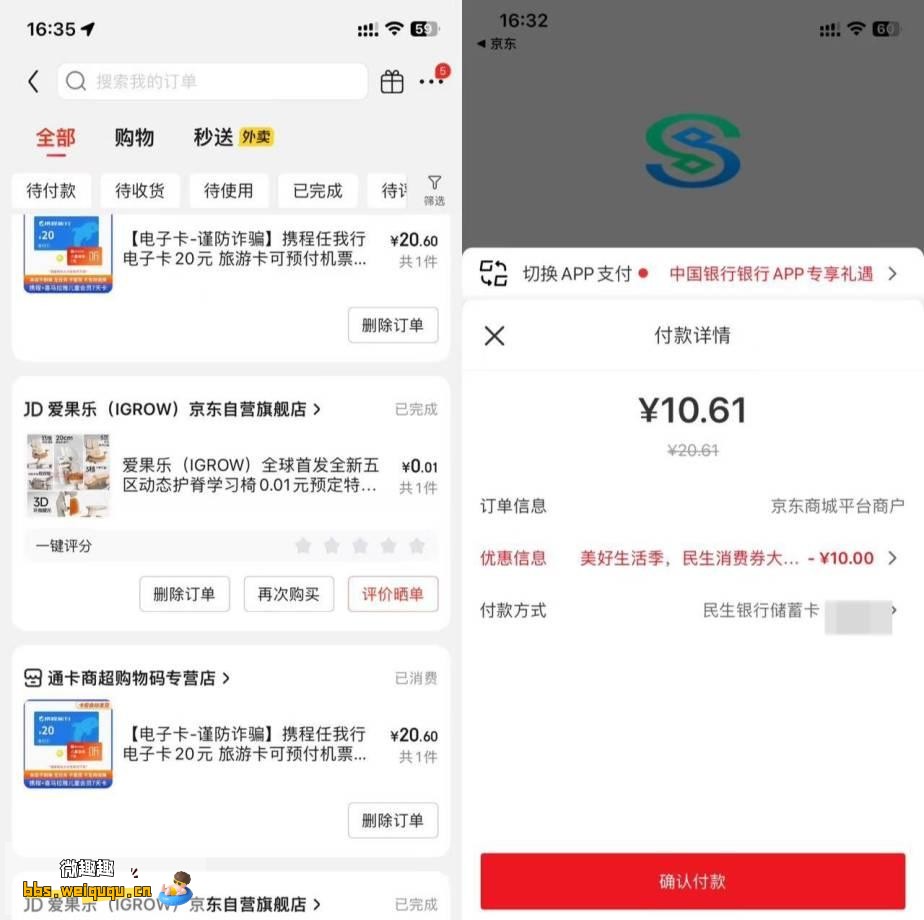
Task: Open the 爱果乐 京东自营旗舰店 store page
Action: coord(172,409)
